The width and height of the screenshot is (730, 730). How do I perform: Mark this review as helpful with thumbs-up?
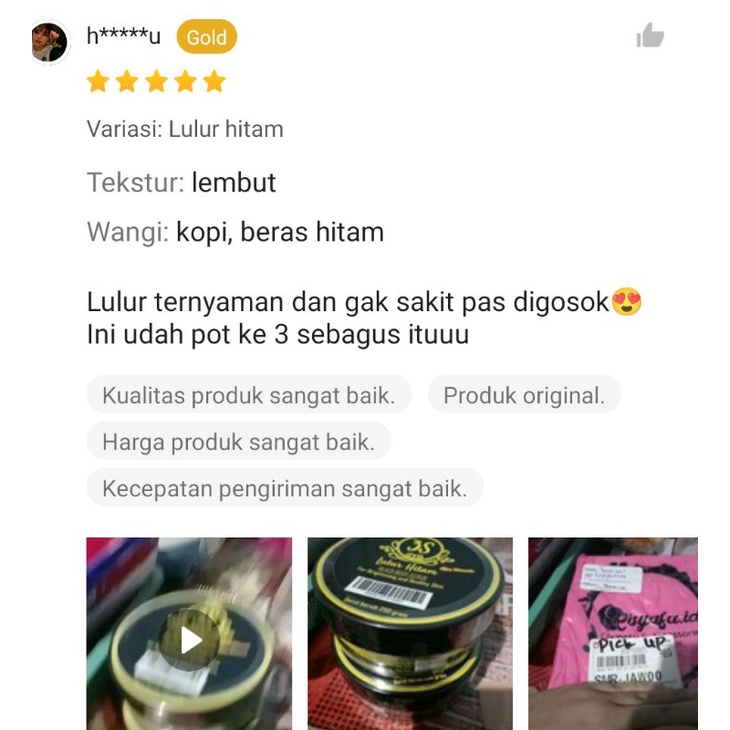(x=650, y=37)
